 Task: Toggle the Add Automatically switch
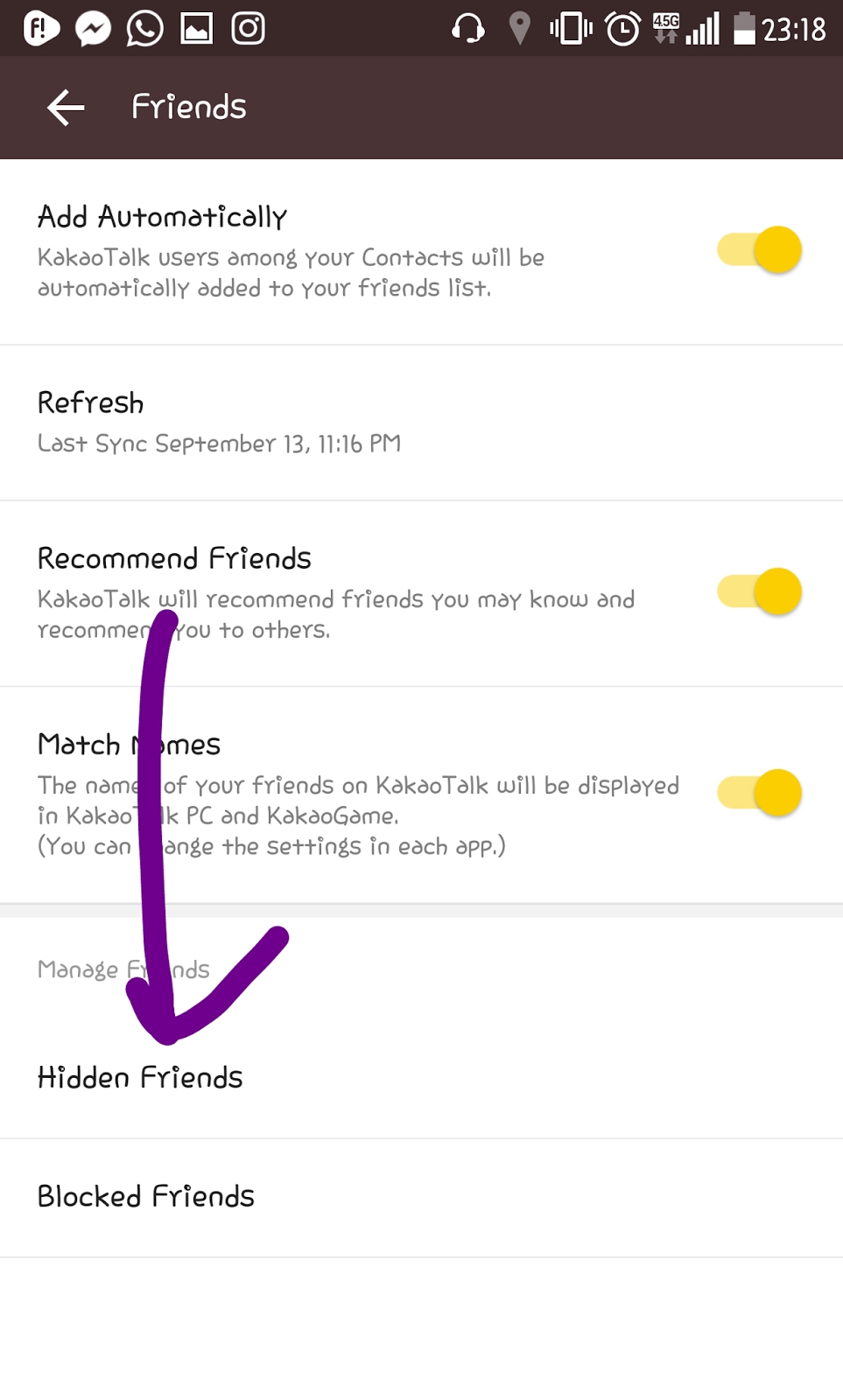760,250
